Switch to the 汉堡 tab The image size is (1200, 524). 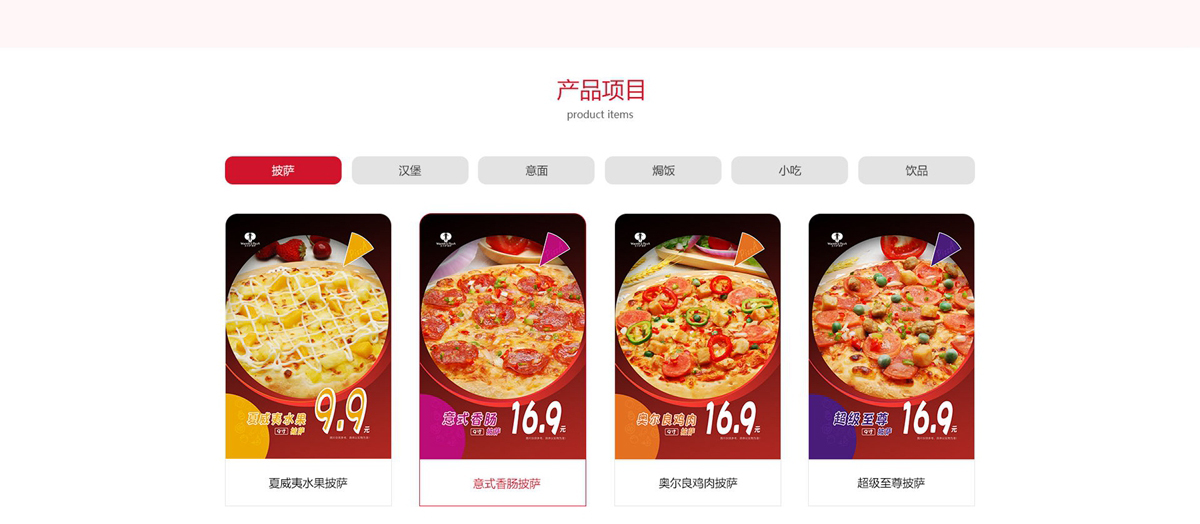click(410, 170)
